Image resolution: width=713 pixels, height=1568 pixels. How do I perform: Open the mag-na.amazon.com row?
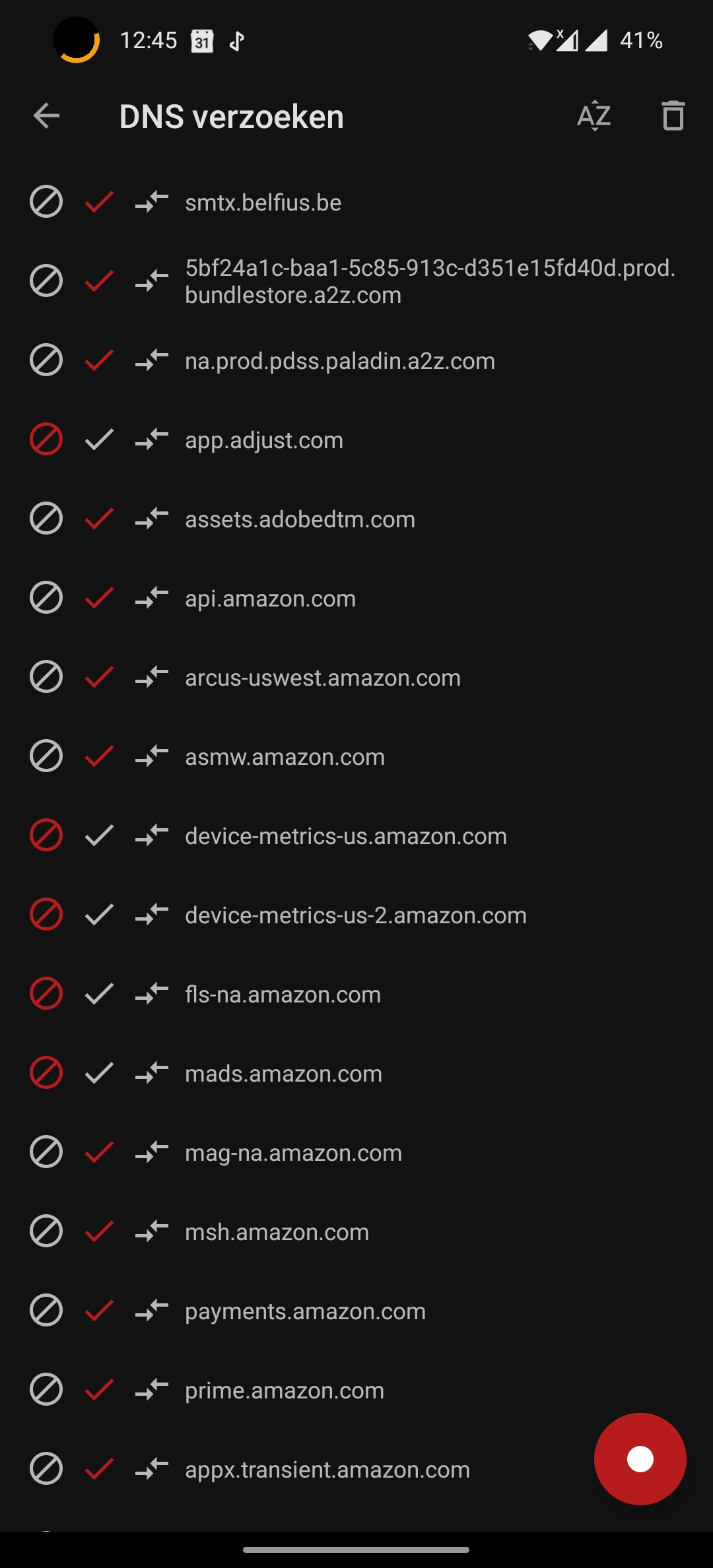point(356,1152)
